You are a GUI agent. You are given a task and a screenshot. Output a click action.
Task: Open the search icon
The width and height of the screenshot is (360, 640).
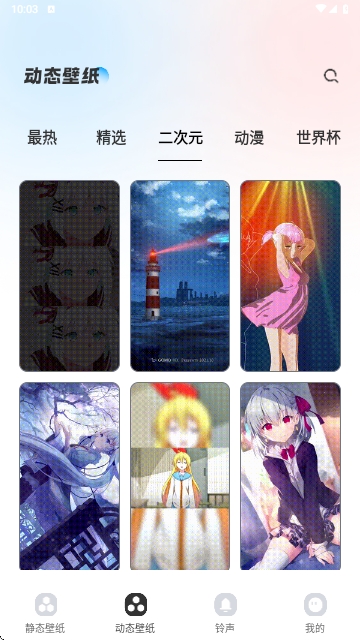[x=331, y=76]
